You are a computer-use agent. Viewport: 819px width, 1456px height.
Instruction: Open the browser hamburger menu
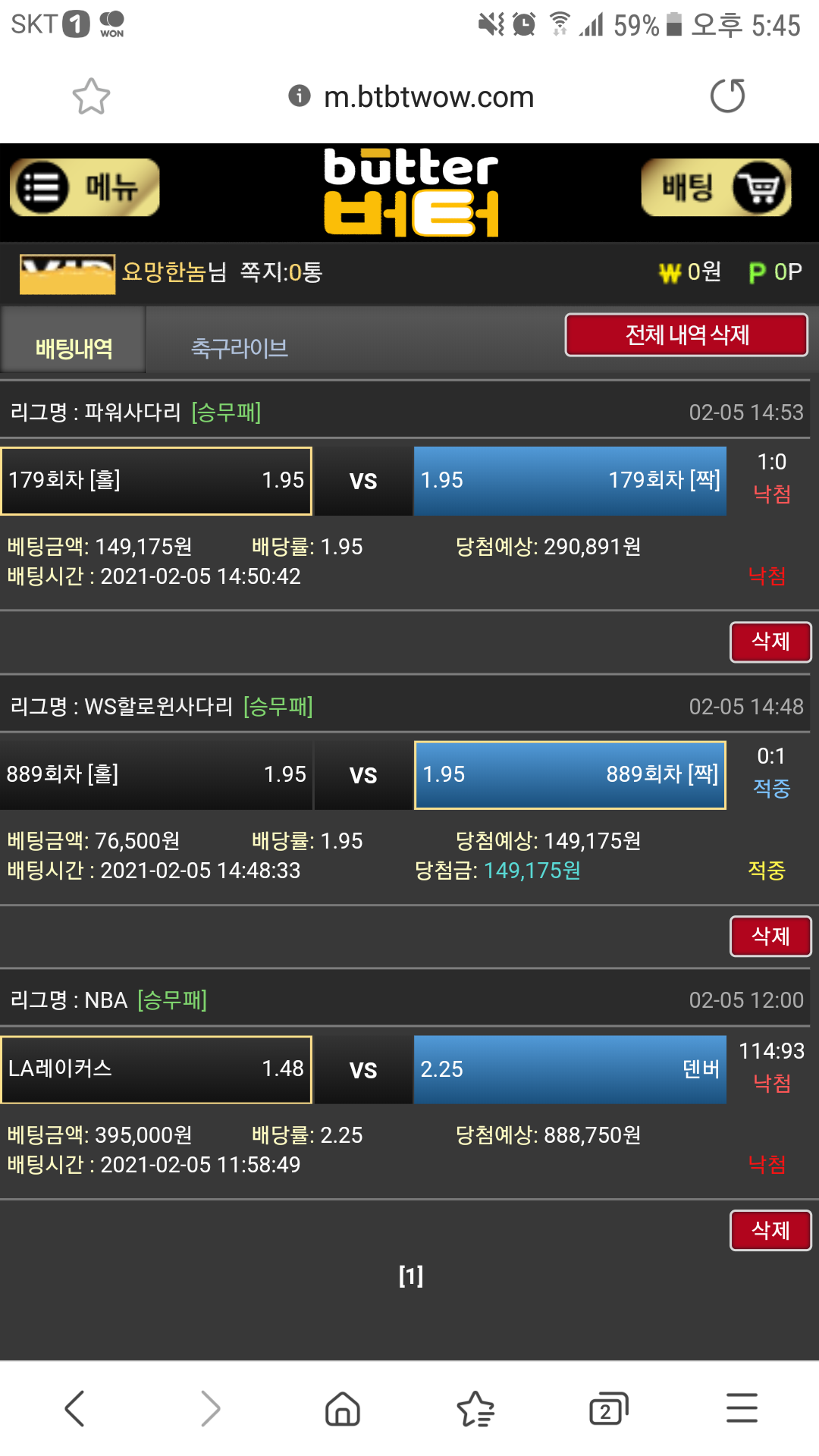[x=742, y=1409]
